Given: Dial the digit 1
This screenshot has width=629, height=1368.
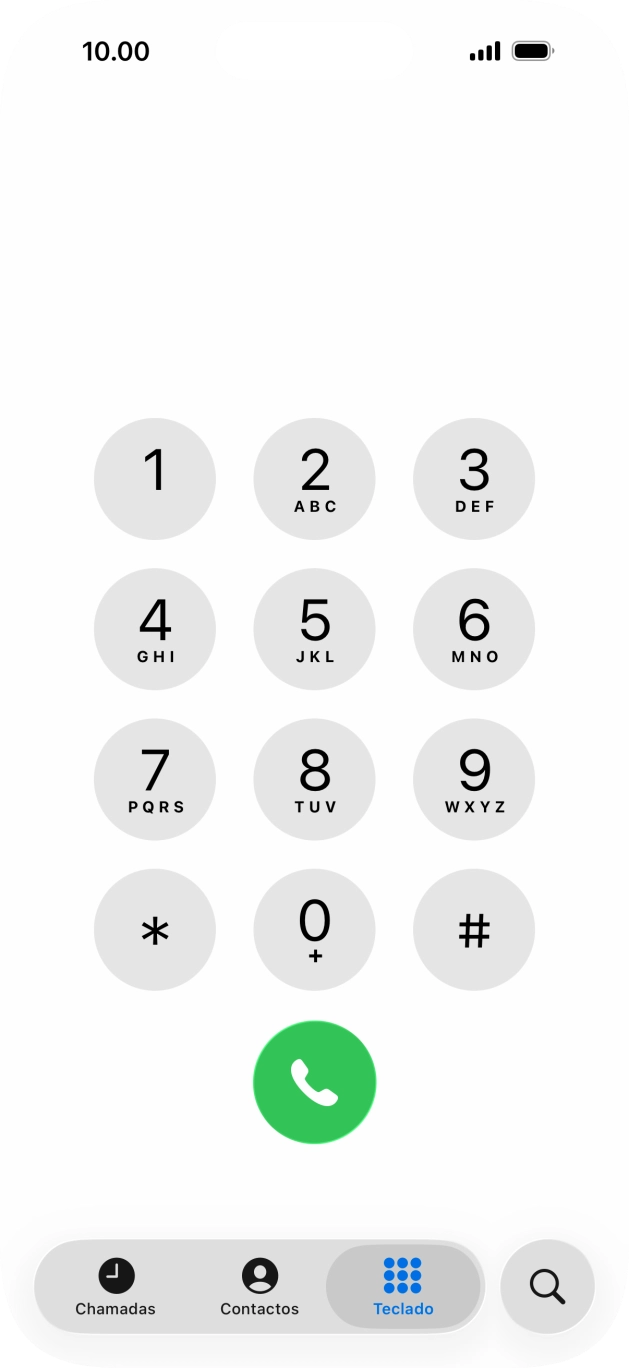Looking at the screenshot, I should tap(155, 479).
